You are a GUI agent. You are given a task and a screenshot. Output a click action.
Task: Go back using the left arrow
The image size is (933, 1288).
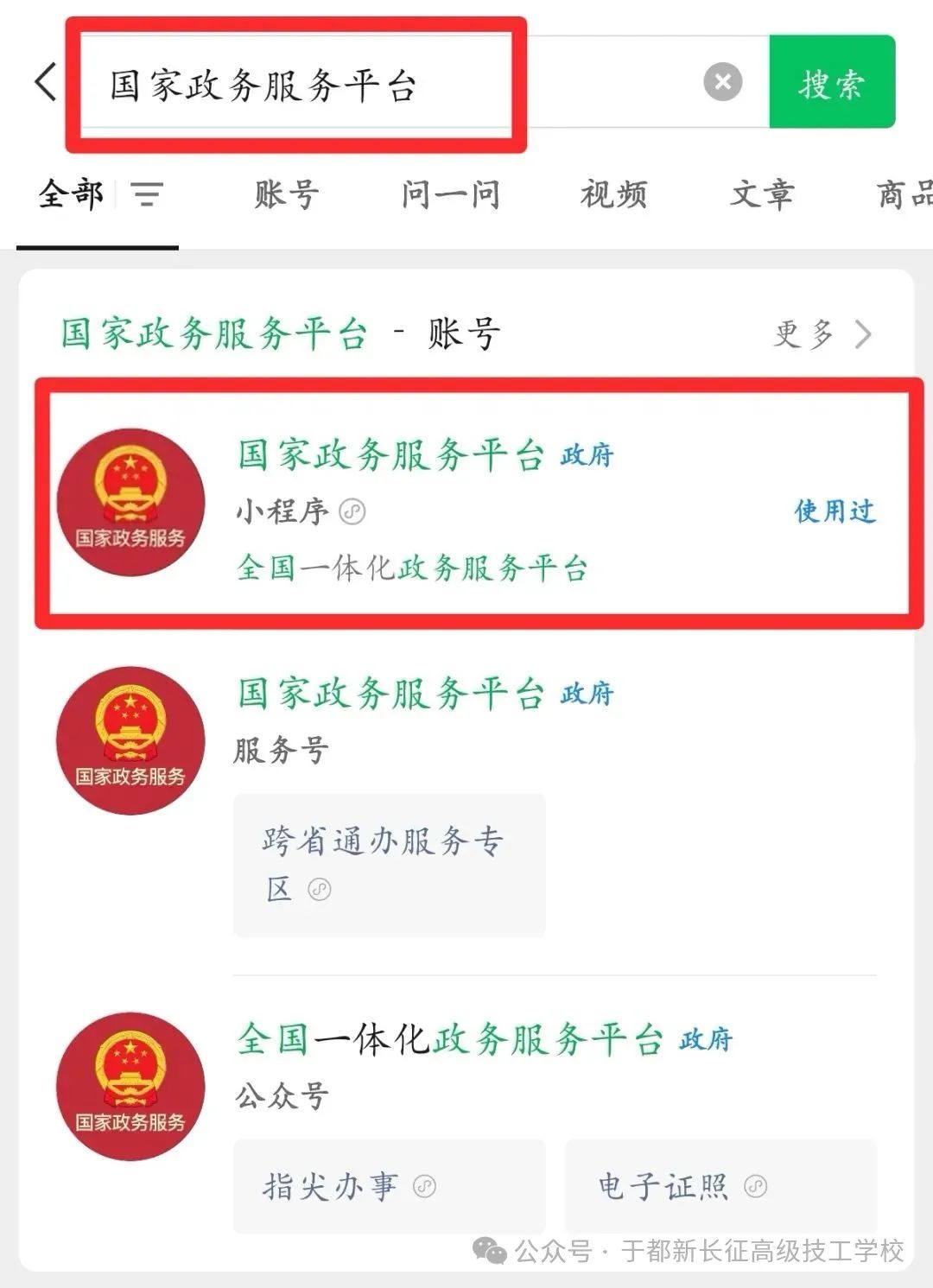pyautogui.click(x=46, y=83)
